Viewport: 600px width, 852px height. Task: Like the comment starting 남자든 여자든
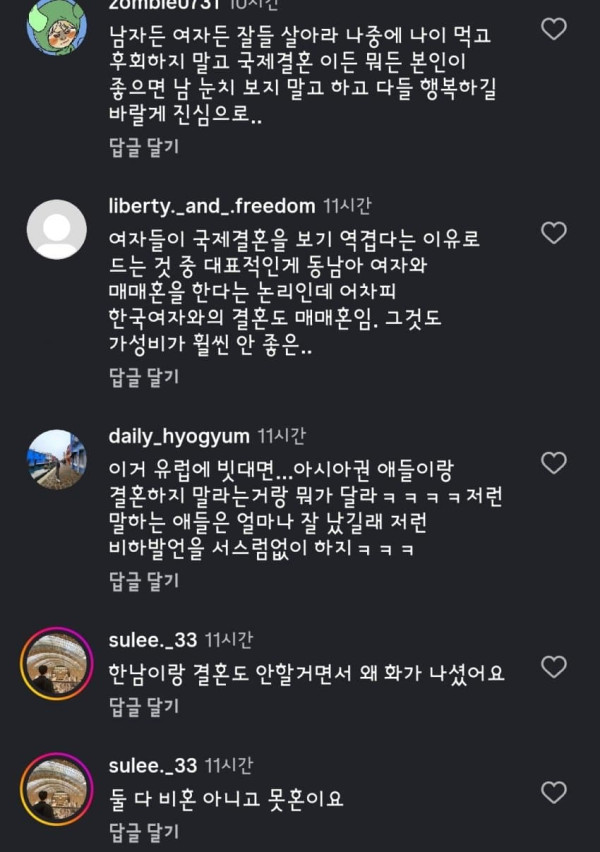pyautogui.click(x=554, y=29)
